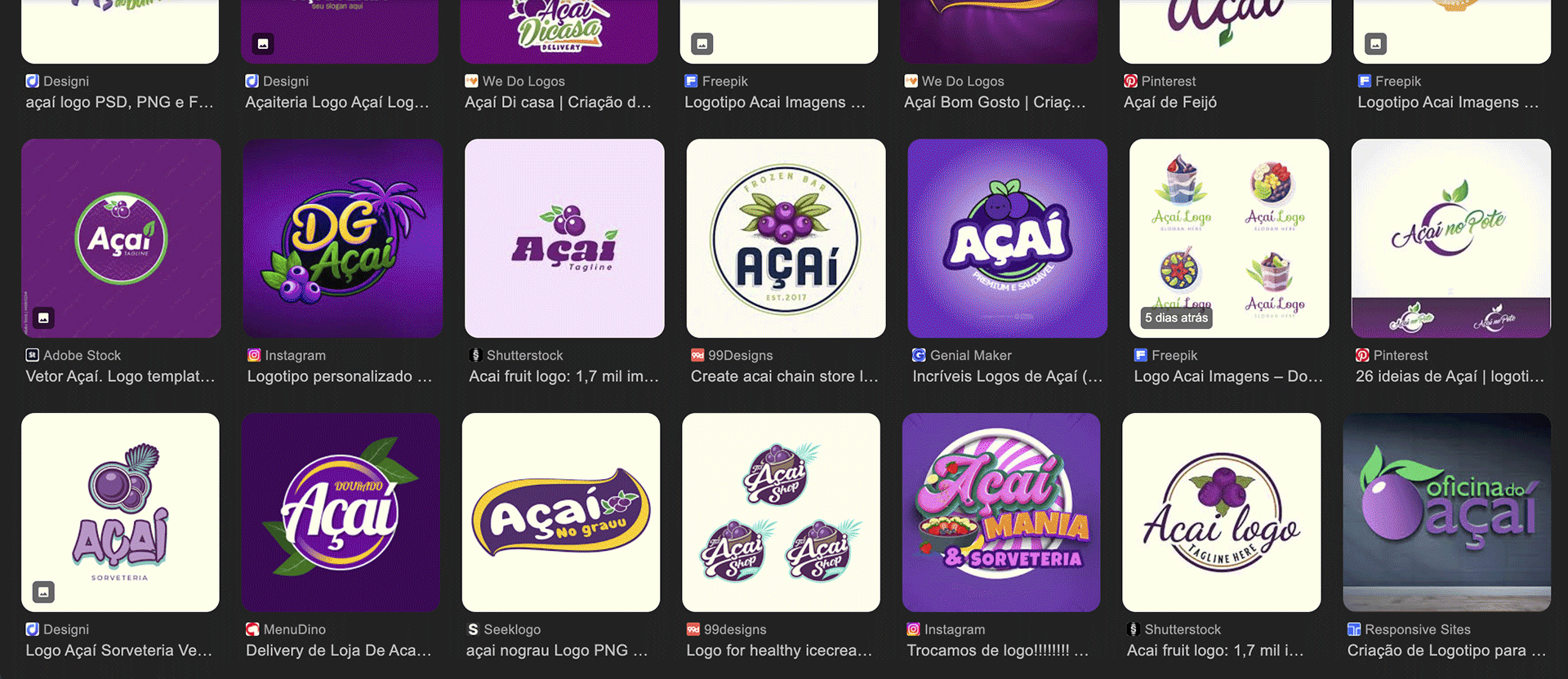Follow the Designi 'açaí logo PSD, PNG' link
Image resolution: width=1568 pixels, height=679 pixels.
[x=119, y=102]
